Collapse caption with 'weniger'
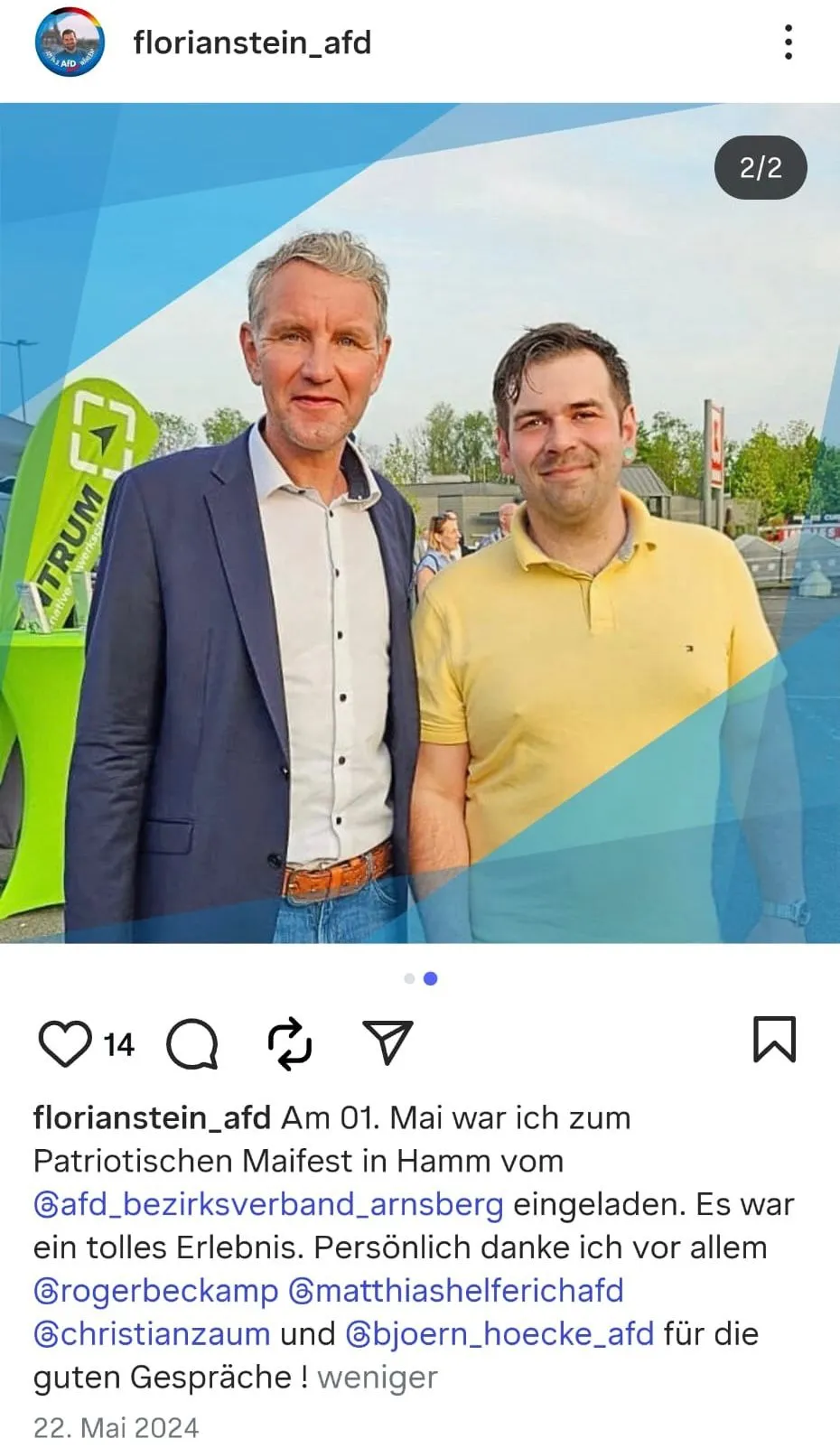840x1448 pixels. point(378,1378)
